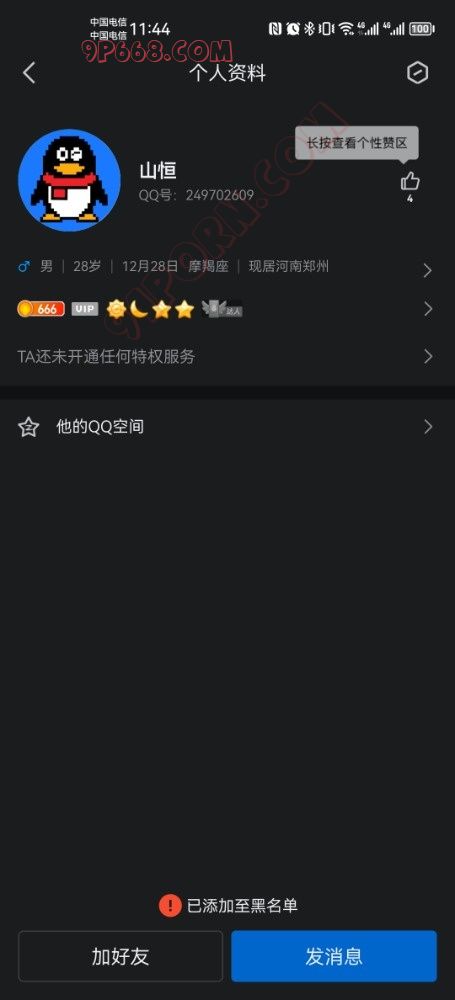
Task: Open the row showing 男 28岁 details
Action: pyautogui.click(x=227, y=267)
